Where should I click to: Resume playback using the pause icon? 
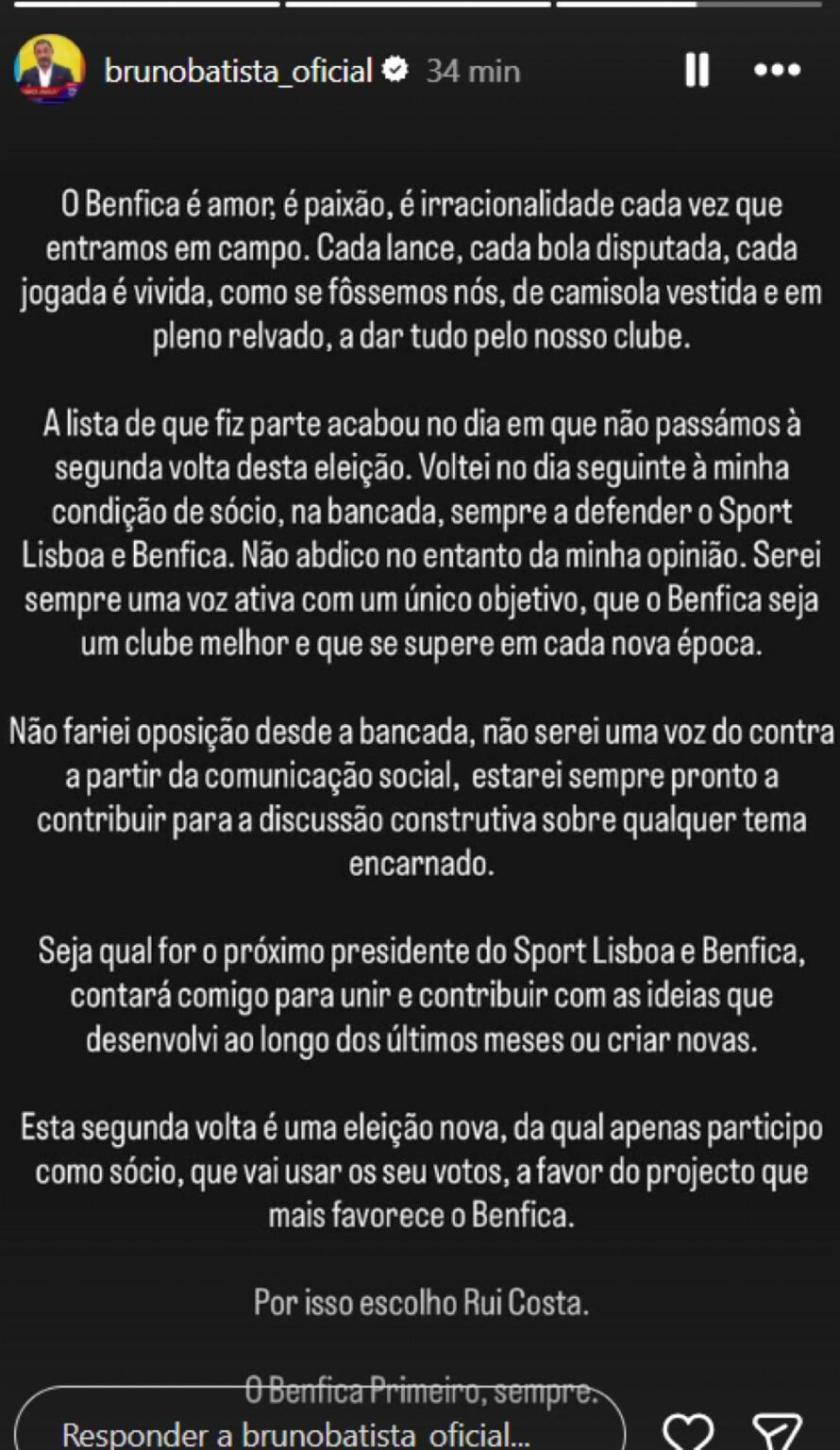click(697, 70)
